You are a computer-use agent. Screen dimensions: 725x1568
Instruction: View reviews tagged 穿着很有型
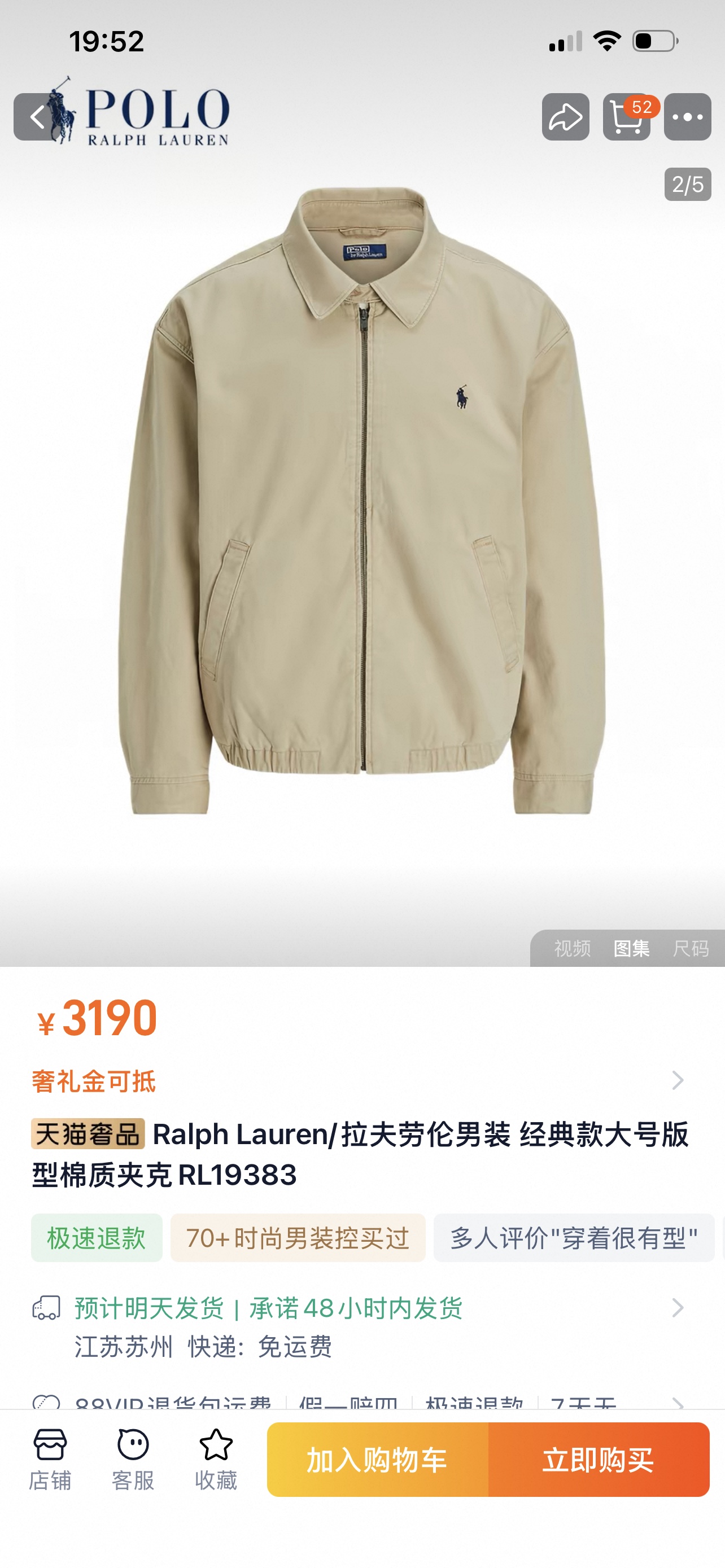[x=574, y=1237]
